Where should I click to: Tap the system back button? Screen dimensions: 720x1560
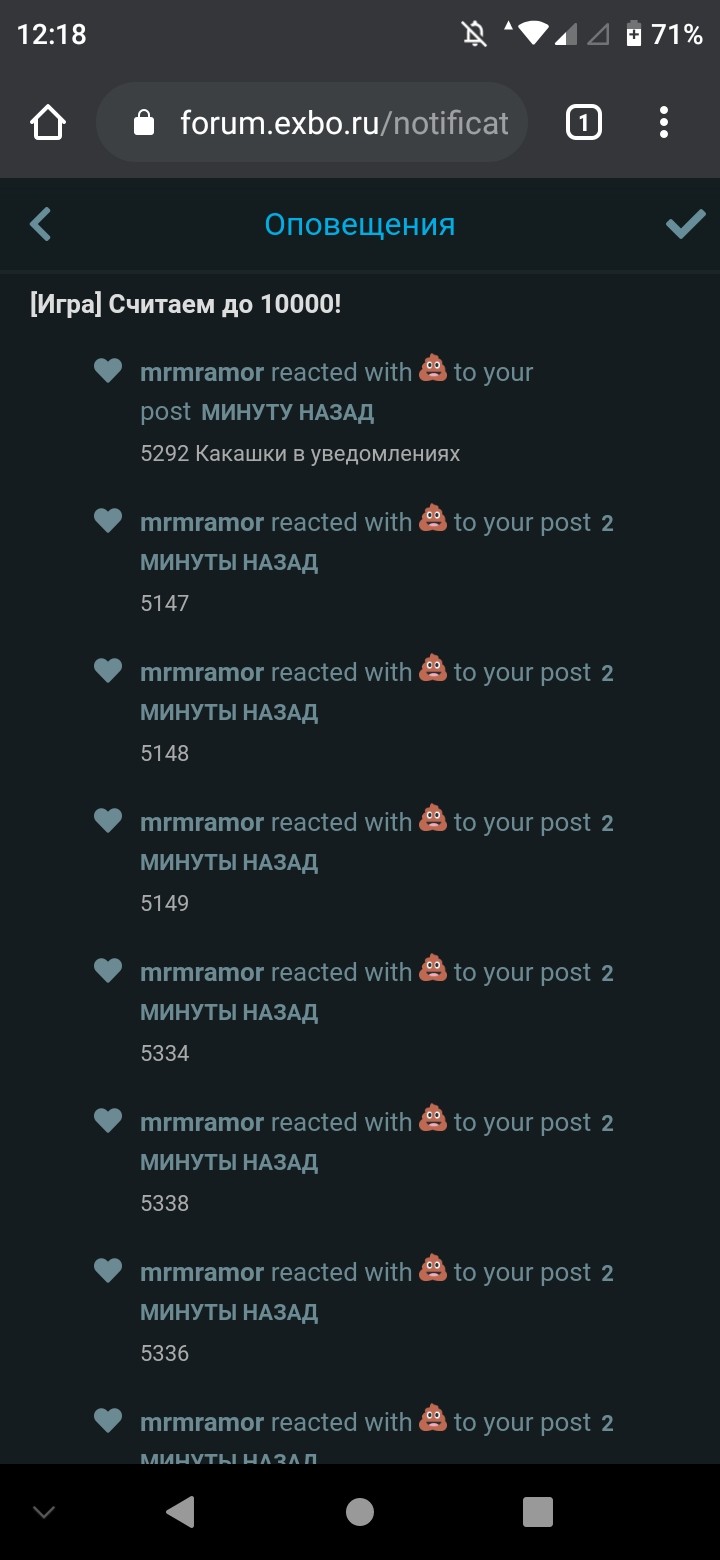point(180,1512)
